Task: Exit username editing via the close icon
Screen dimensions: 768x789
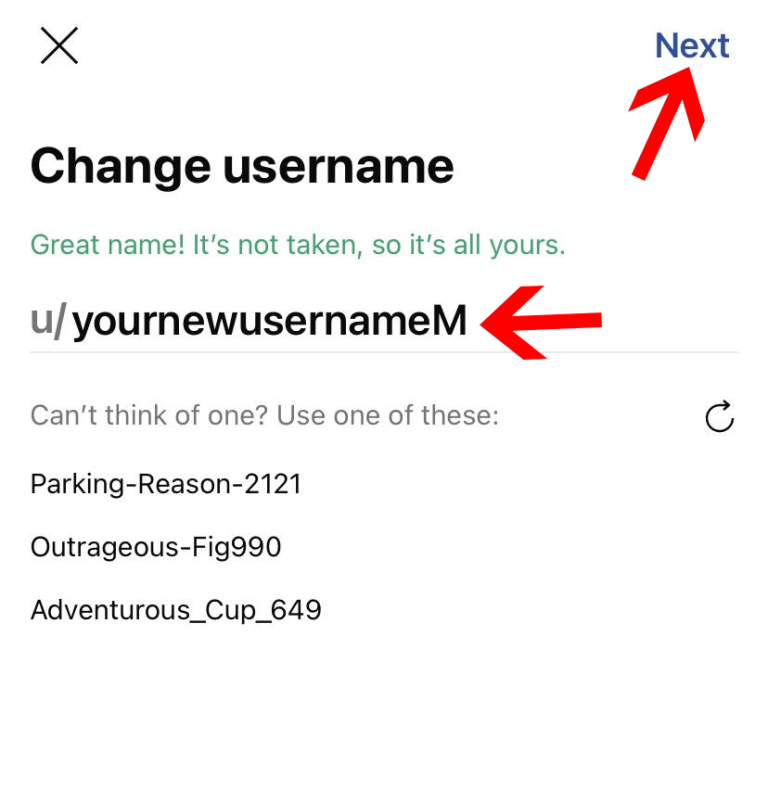Action: (x=58, y=45)
